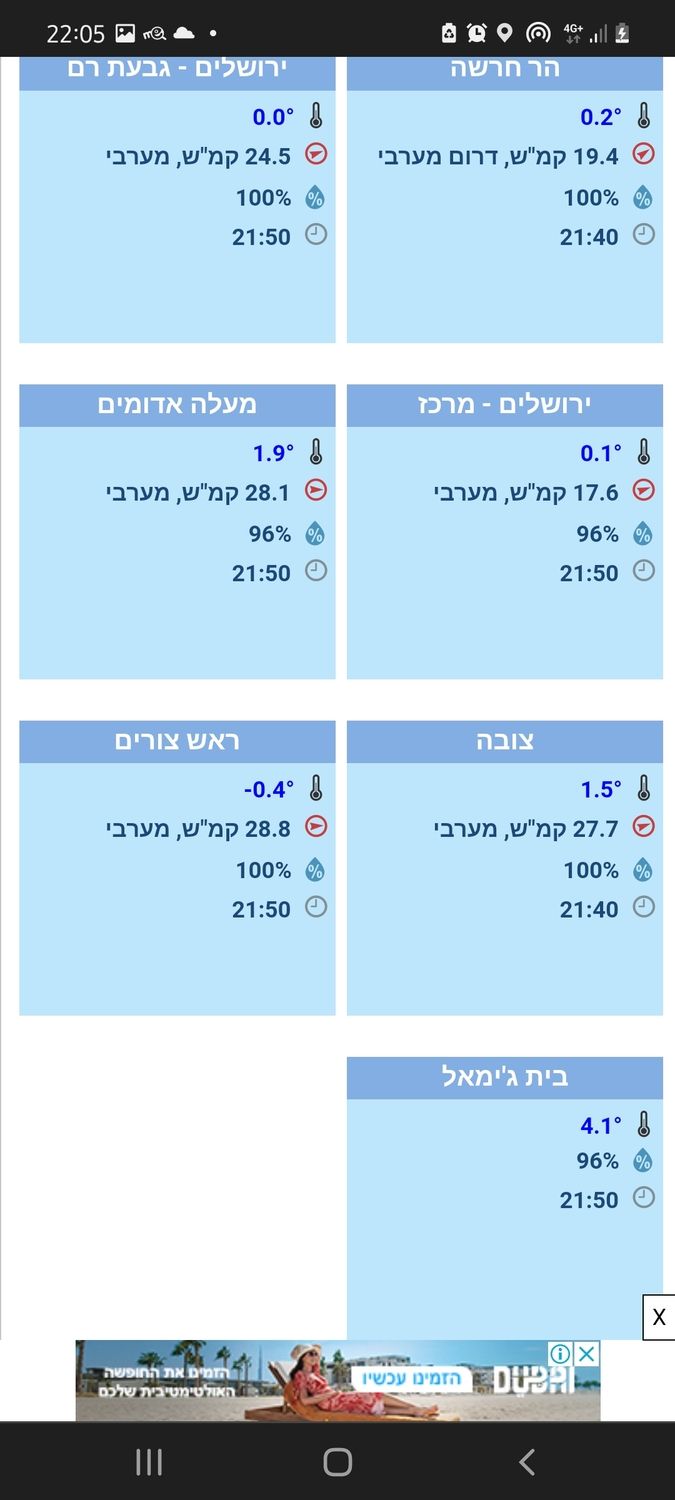Tap the הזמינו עכשיו button in the ad
The image size is (675, 1500).
tap(411, 1379)
